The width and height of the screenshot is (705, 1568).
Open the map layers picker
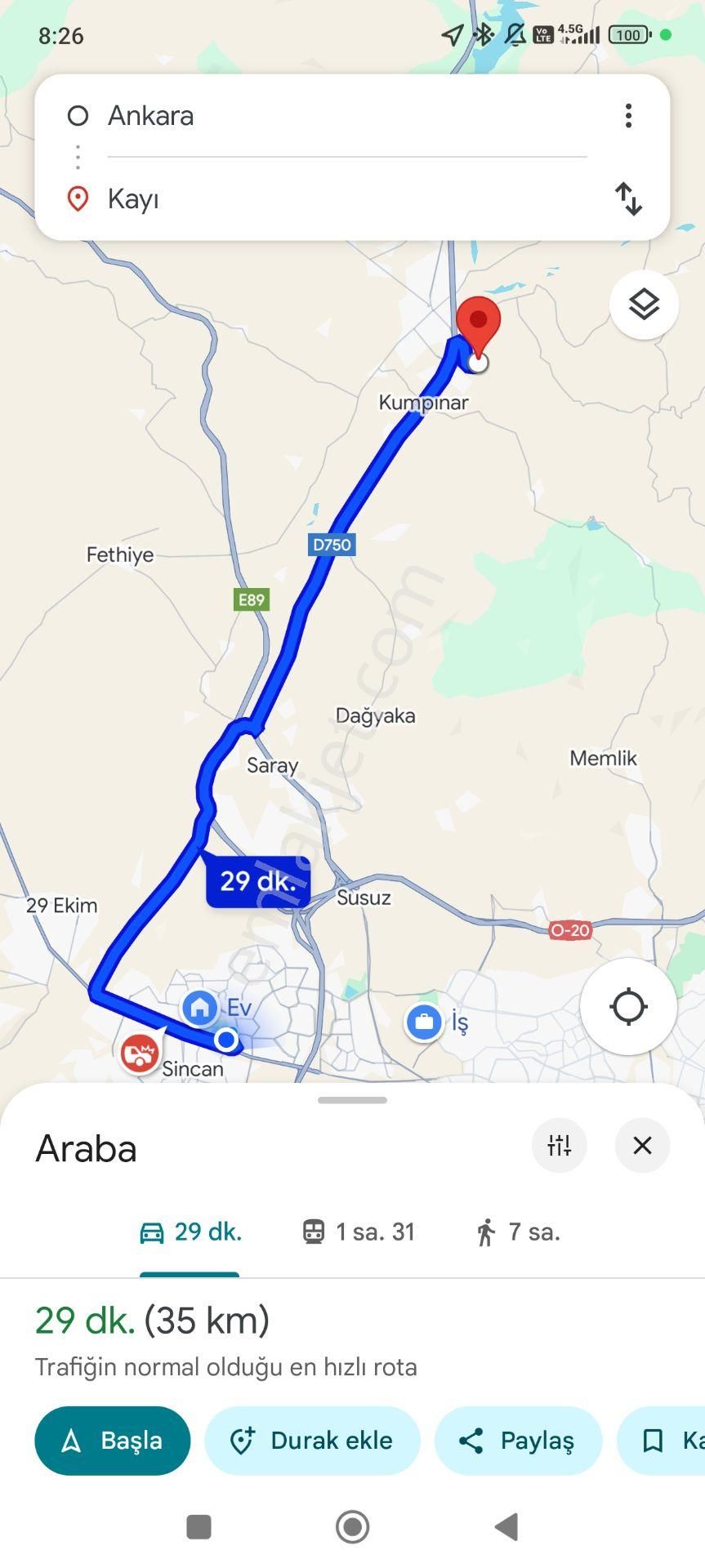[643, 304]
